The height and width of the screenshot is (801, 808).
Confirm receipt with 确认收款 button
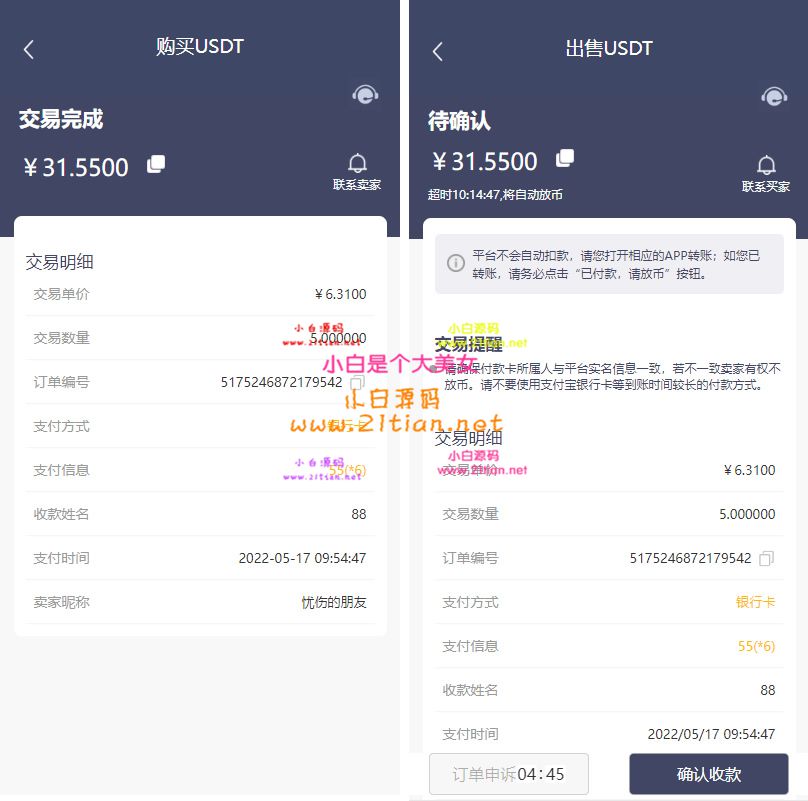(708, 774)
